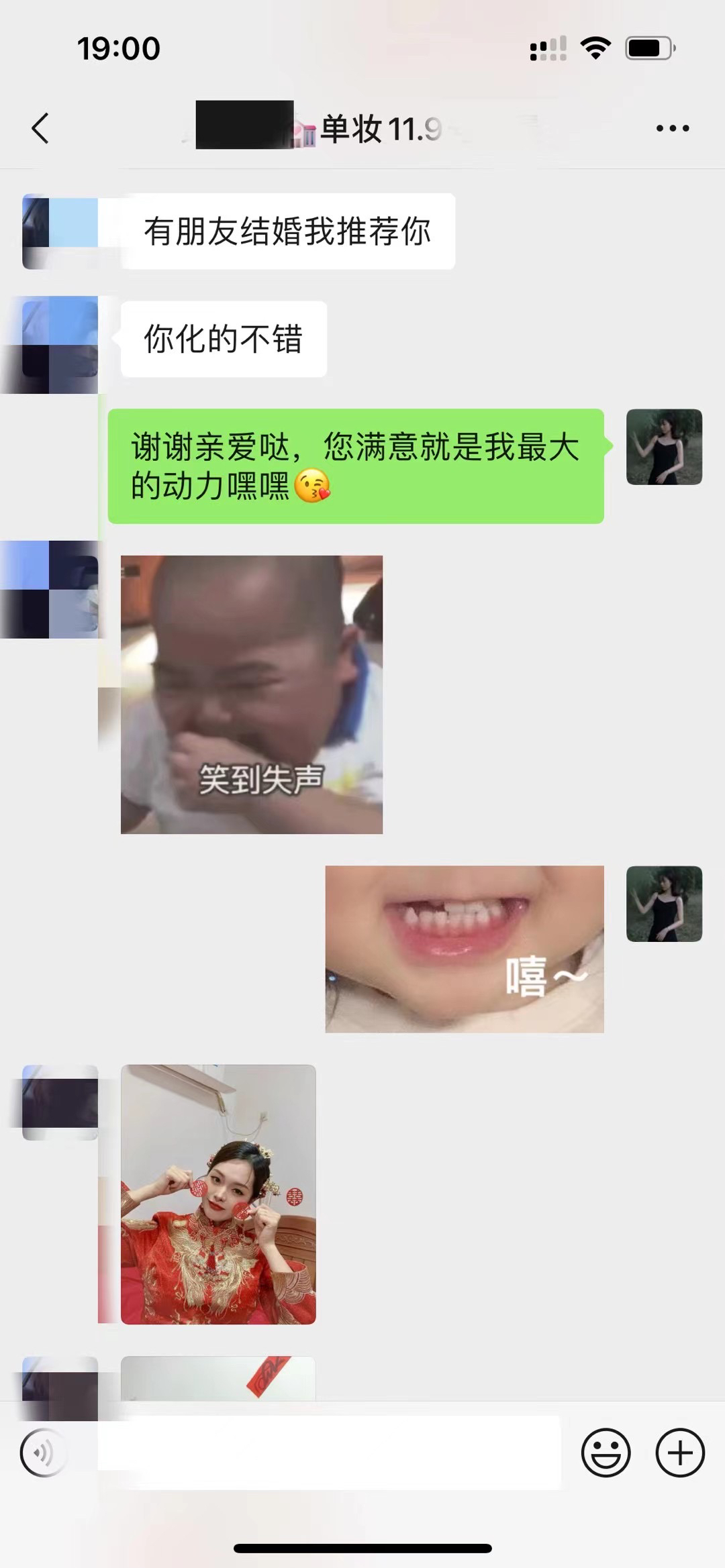The image size is (725, 1568).
Task: Open avatar beside 有朋友结婚我推荐你 message
Action: (60, 231)
